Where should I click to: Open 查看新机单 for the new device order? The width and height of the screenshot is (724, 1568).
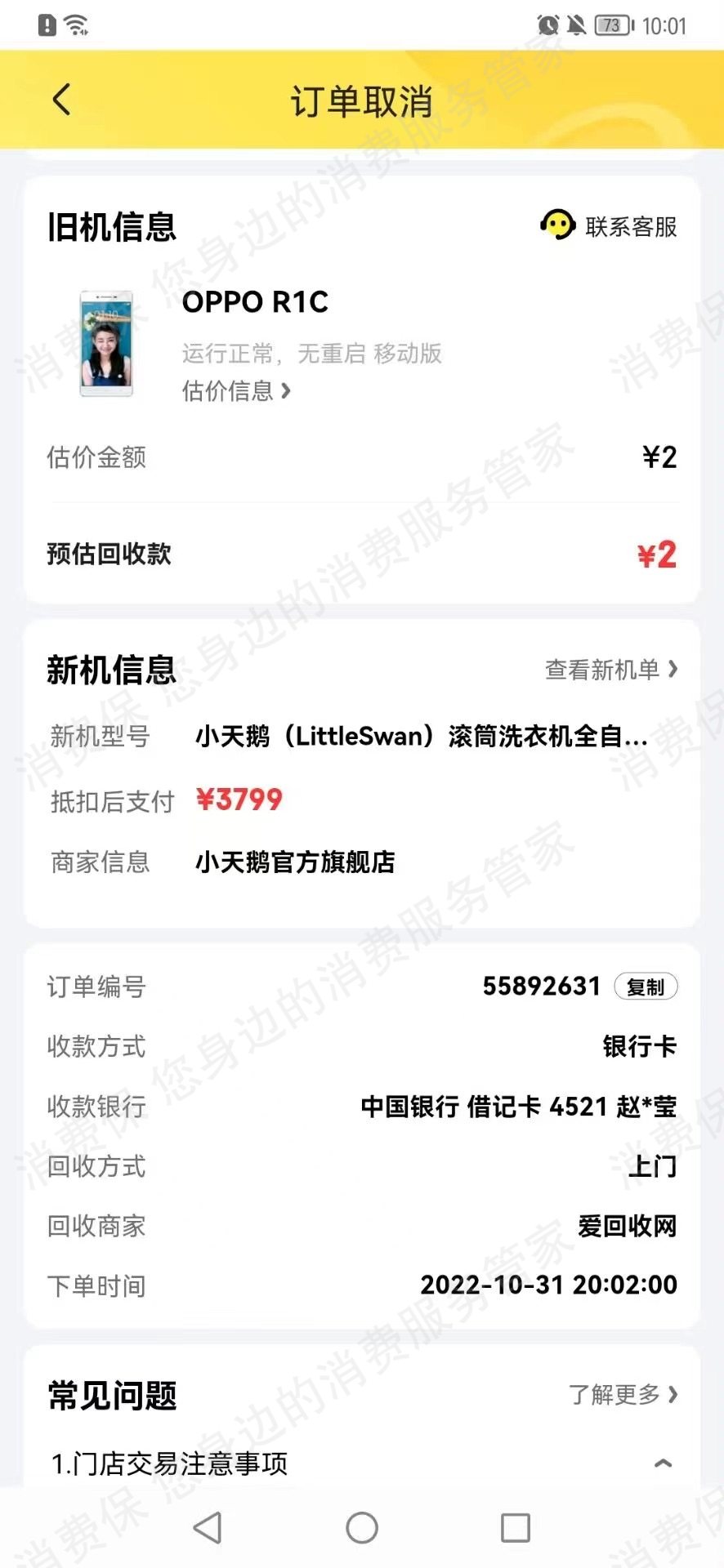click(x=611, y=670)
